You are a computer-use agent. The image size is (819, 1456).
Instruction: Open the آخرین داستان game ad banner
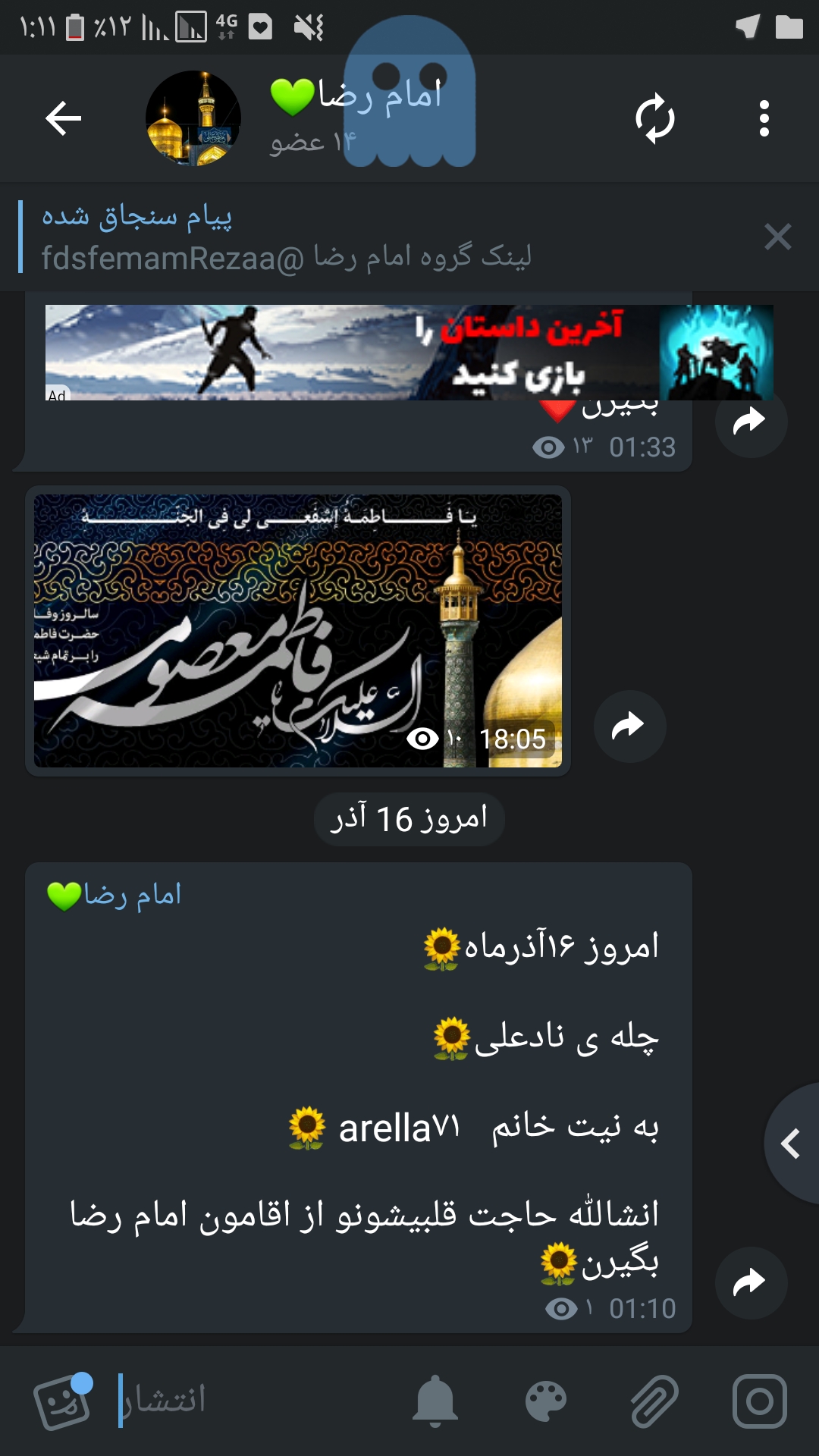pos(409,353)
